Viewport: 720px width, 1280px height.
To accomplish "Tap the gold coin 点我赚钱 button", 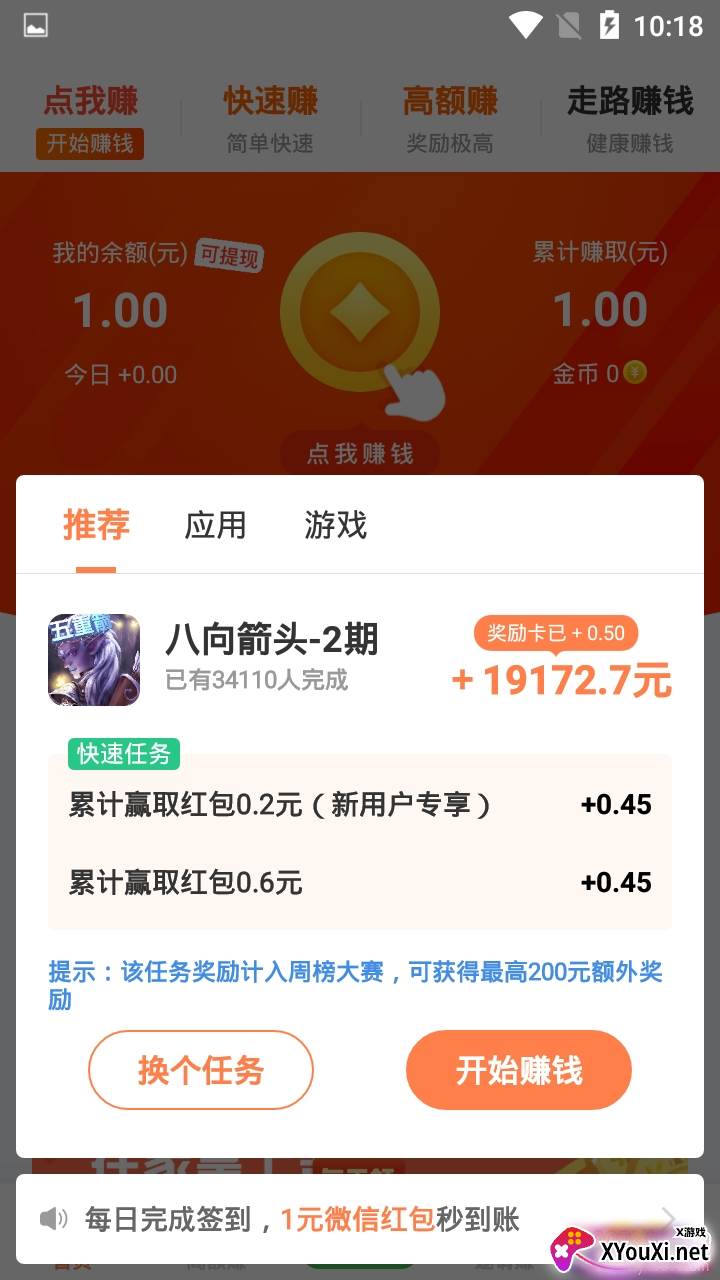I will pyautogui.click(x=359, y=316).
